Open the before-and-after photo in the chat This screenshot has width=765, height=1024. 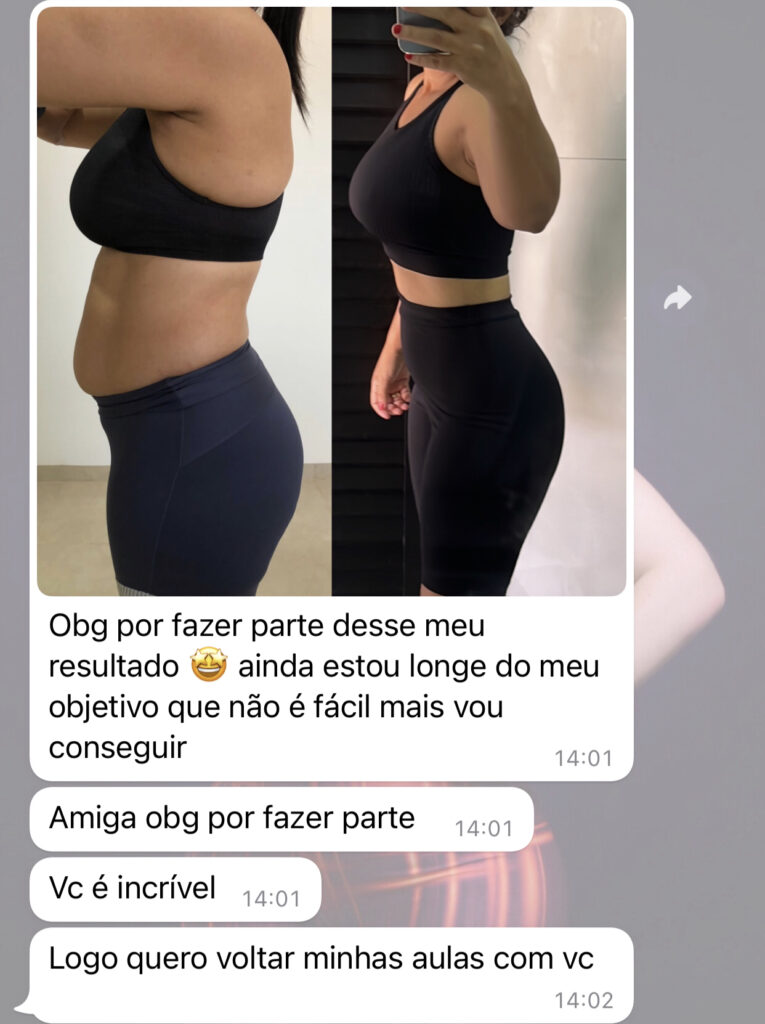[331, 300]
